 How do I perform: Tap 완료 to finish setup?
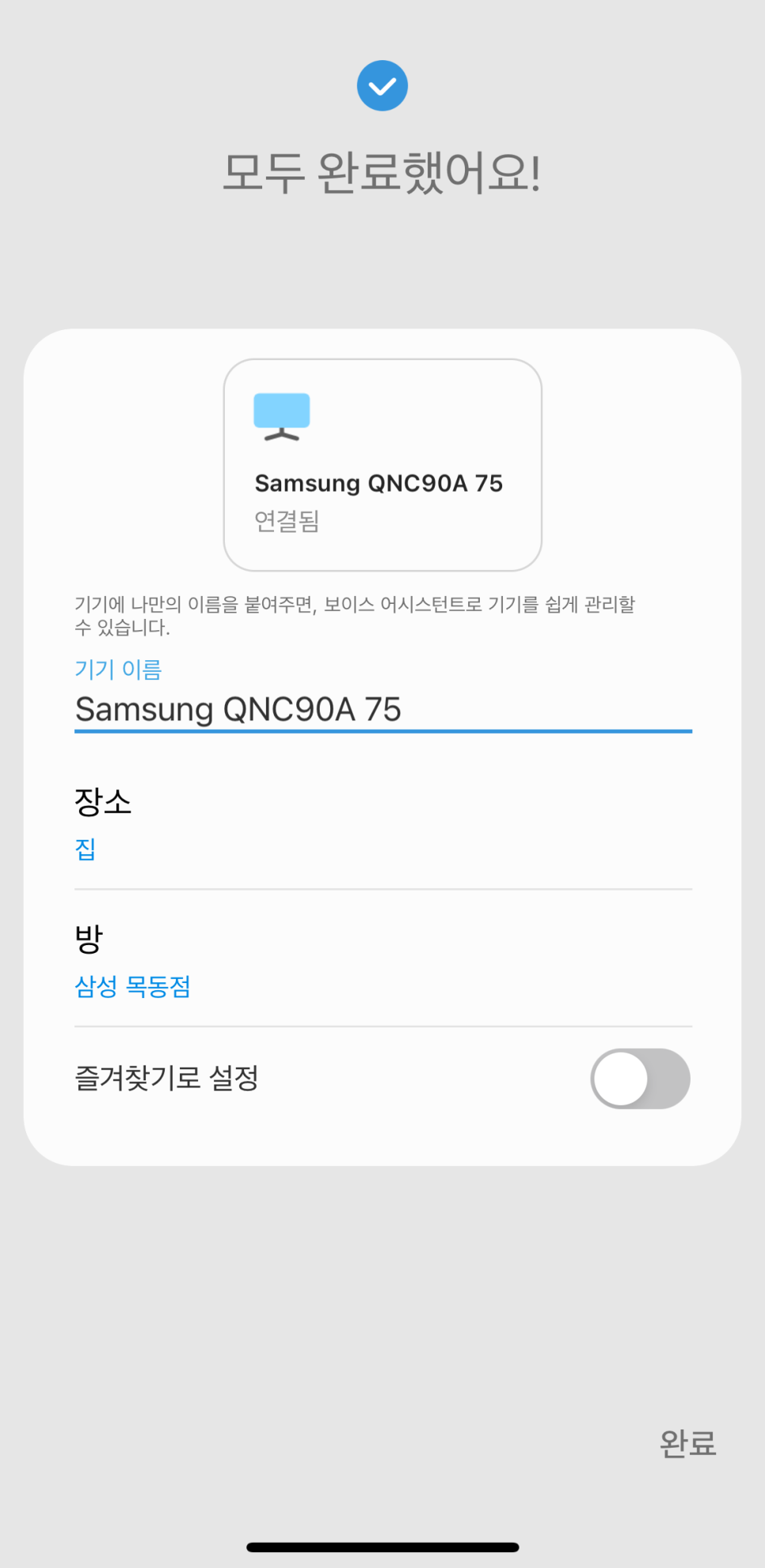687,1444
